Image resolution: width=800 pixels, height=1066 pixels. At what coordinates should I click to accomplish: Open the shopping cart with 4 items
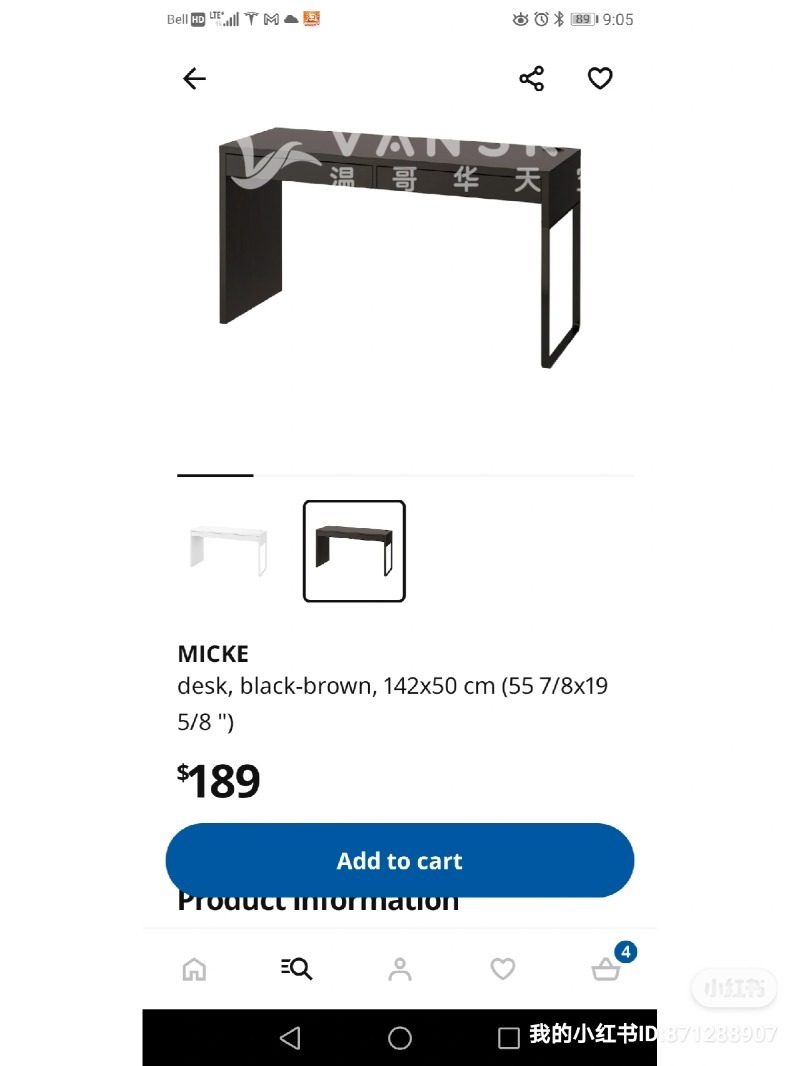(x=607, y=968)
